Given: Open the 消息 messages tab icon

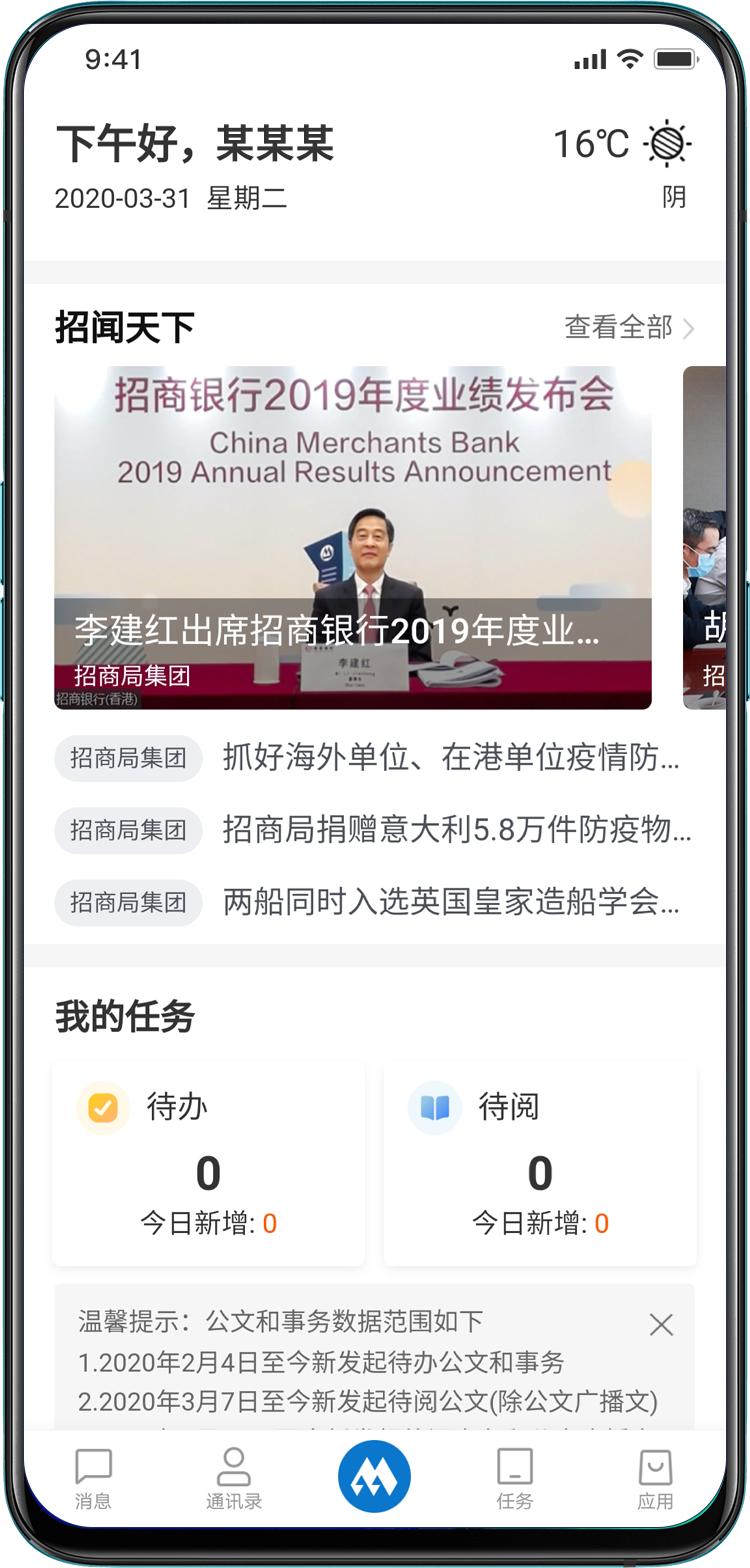Looking at the screenshot, I should [93, 1480].
